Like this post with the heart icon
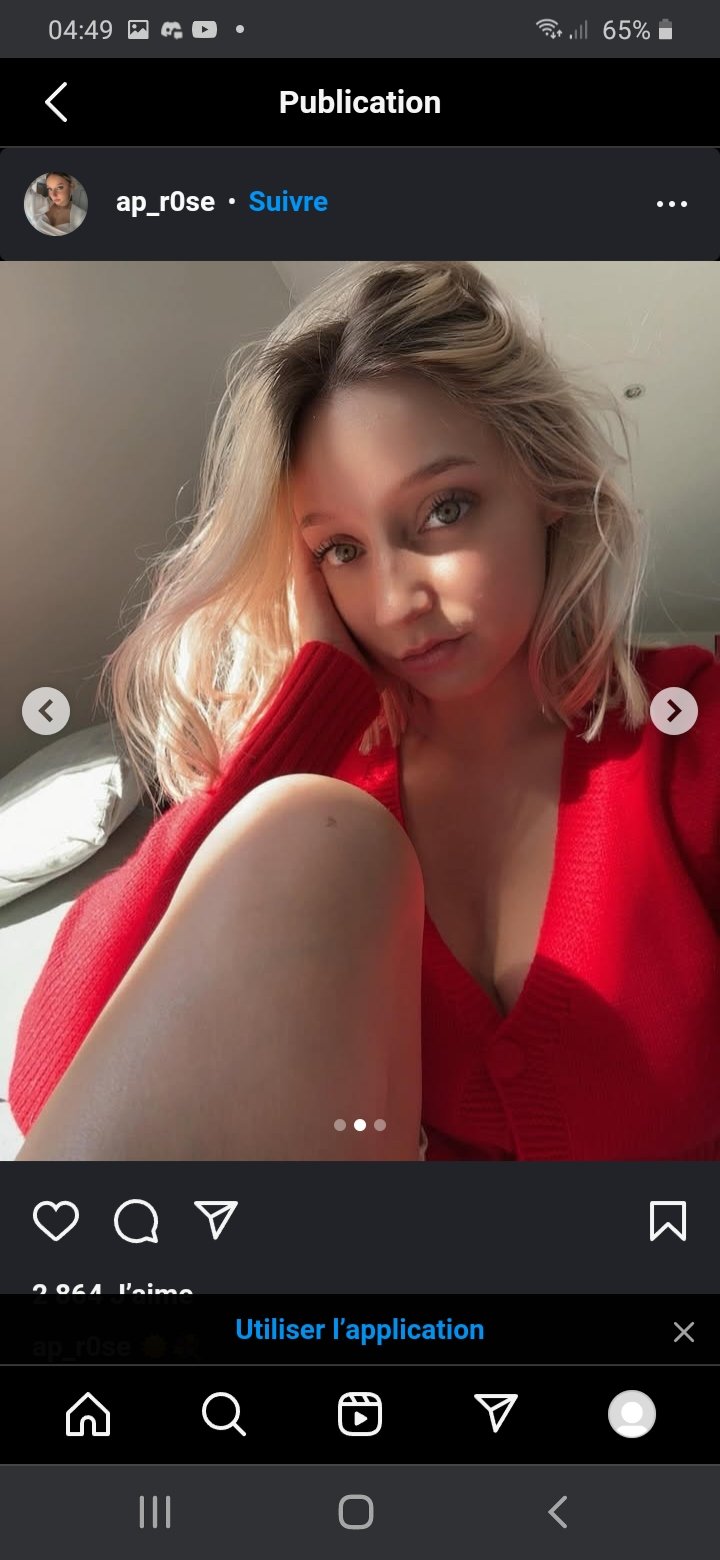This screenshot has height=1560, width=720. 56,1221
